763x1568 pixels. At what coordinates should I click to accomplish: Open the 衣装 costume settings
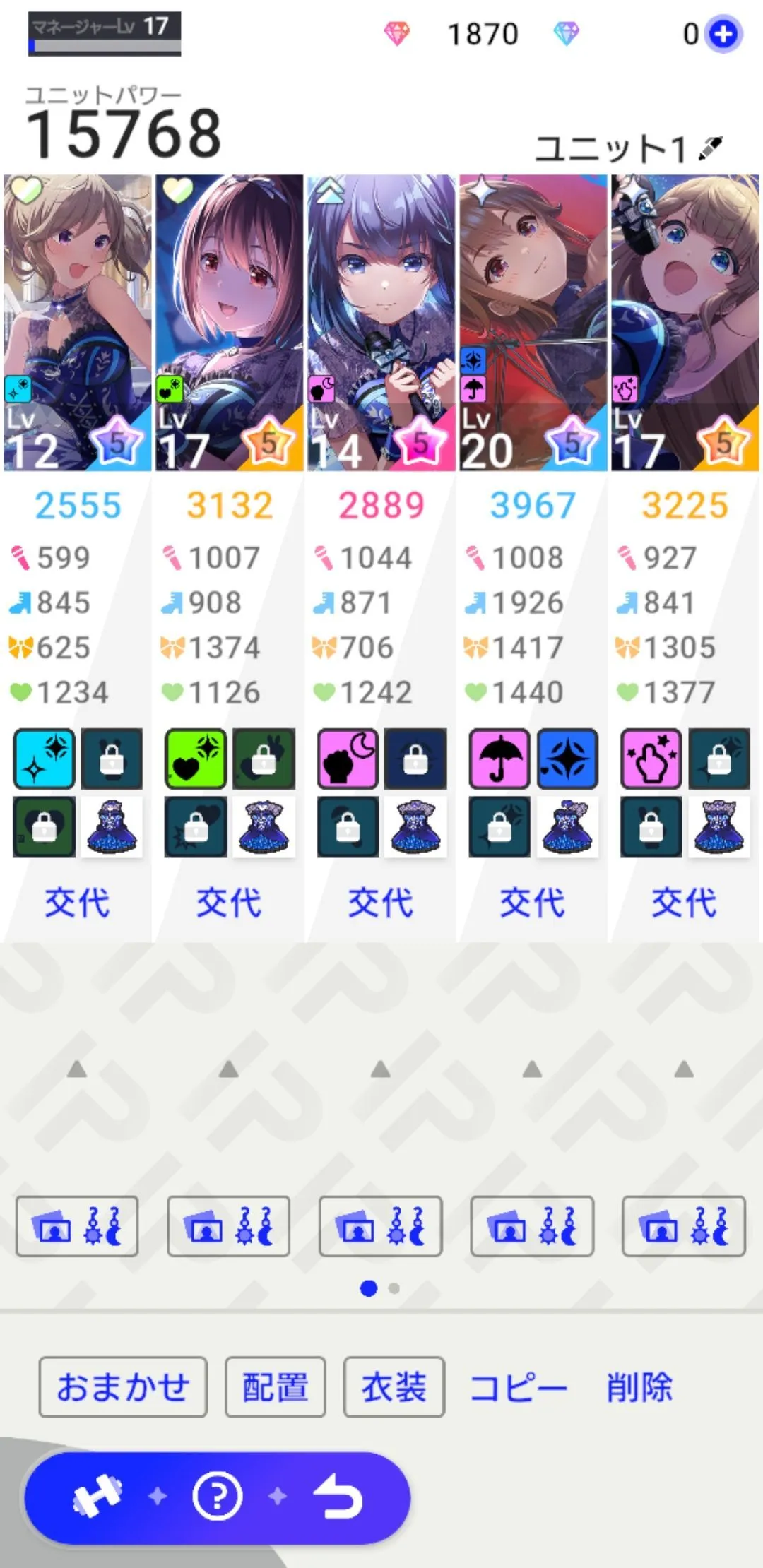click(x=394, y=1386)
